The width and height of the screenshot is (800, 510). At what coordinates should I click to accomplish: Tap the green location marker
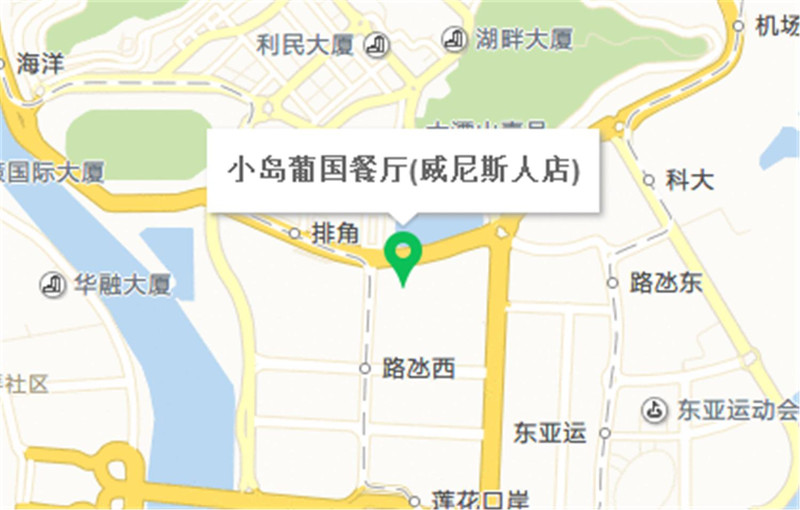403,253
